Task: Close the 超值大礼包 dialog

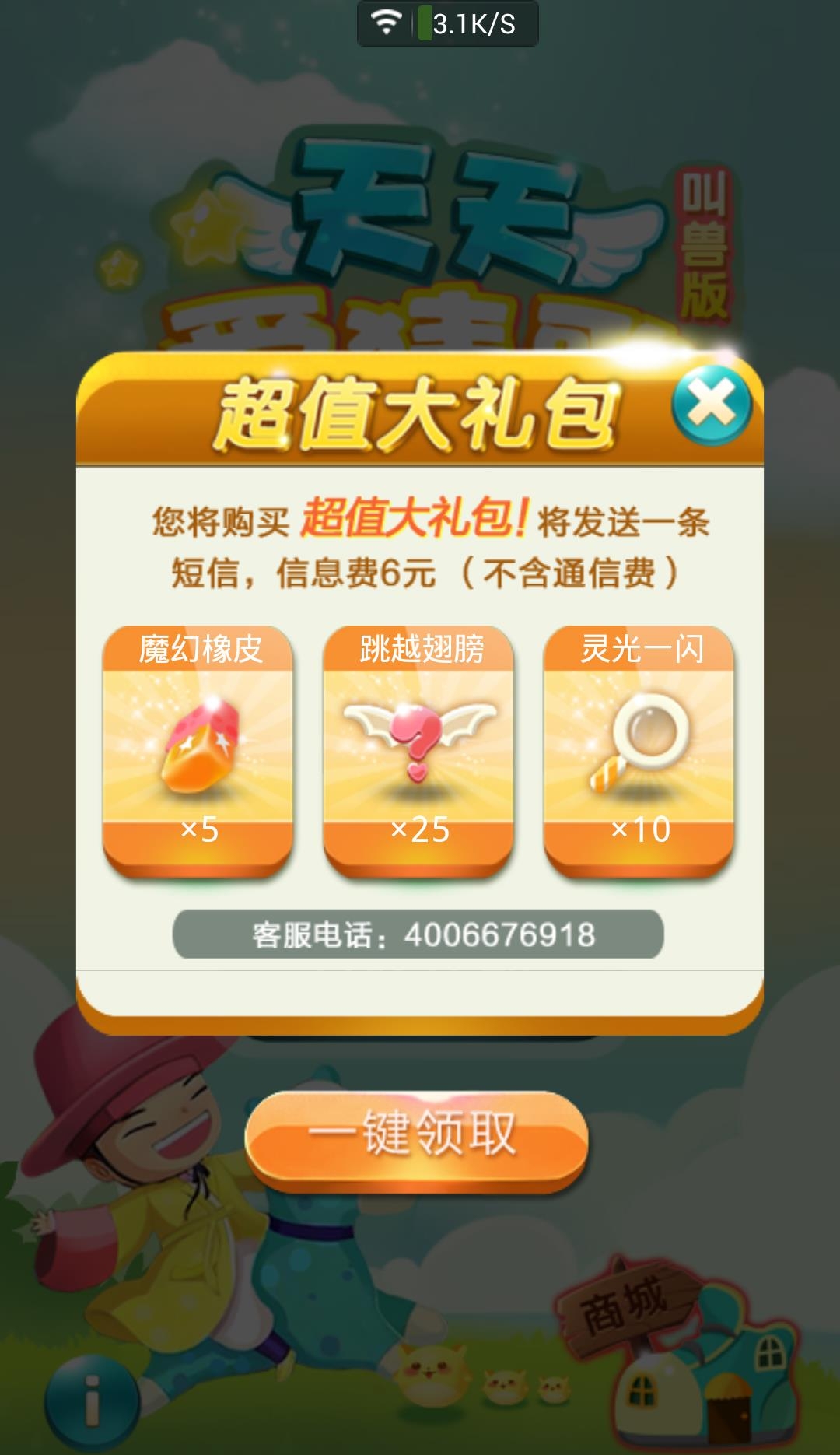Action: tap(711, 405)
